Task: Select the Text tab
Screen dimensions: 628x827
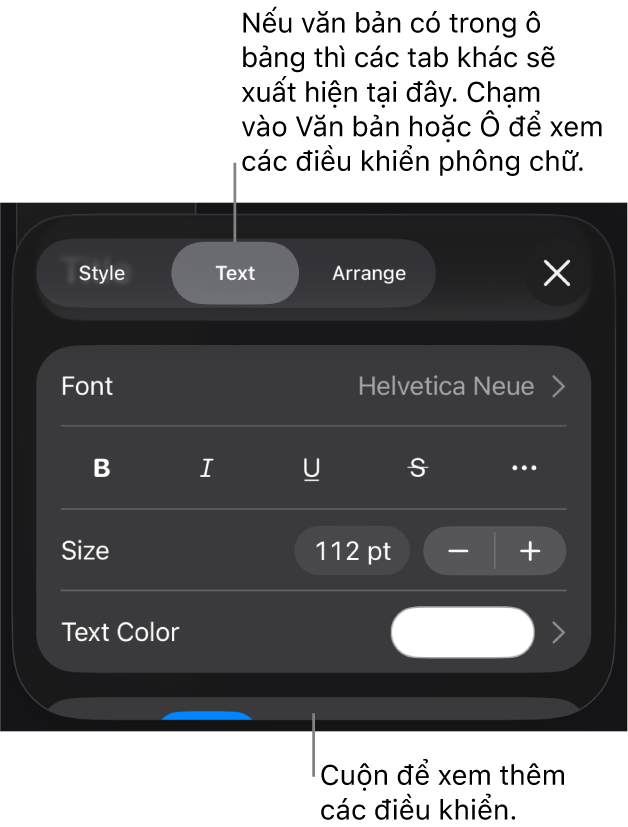Action: (x=235, y=273)
